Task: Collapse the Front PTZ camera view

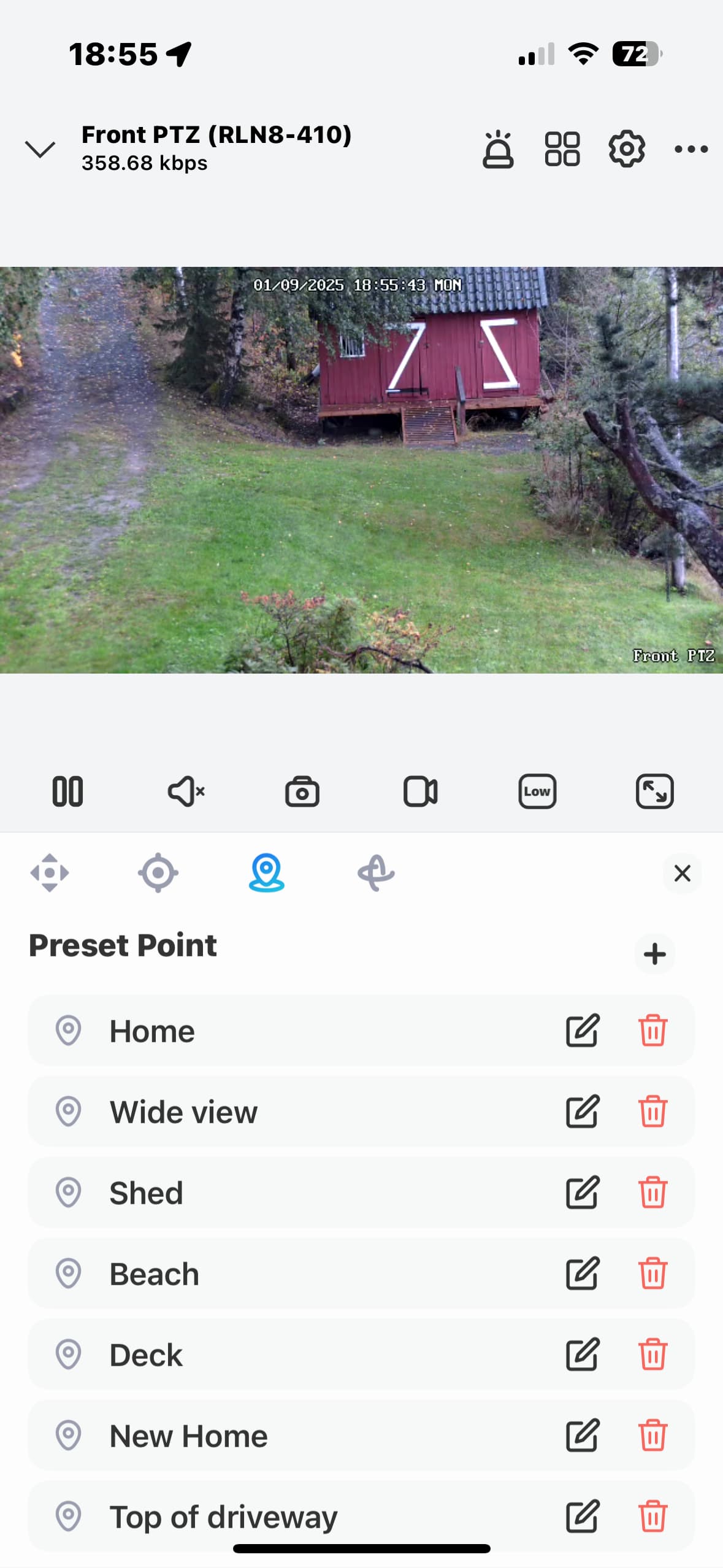Action: pos(40,149)
